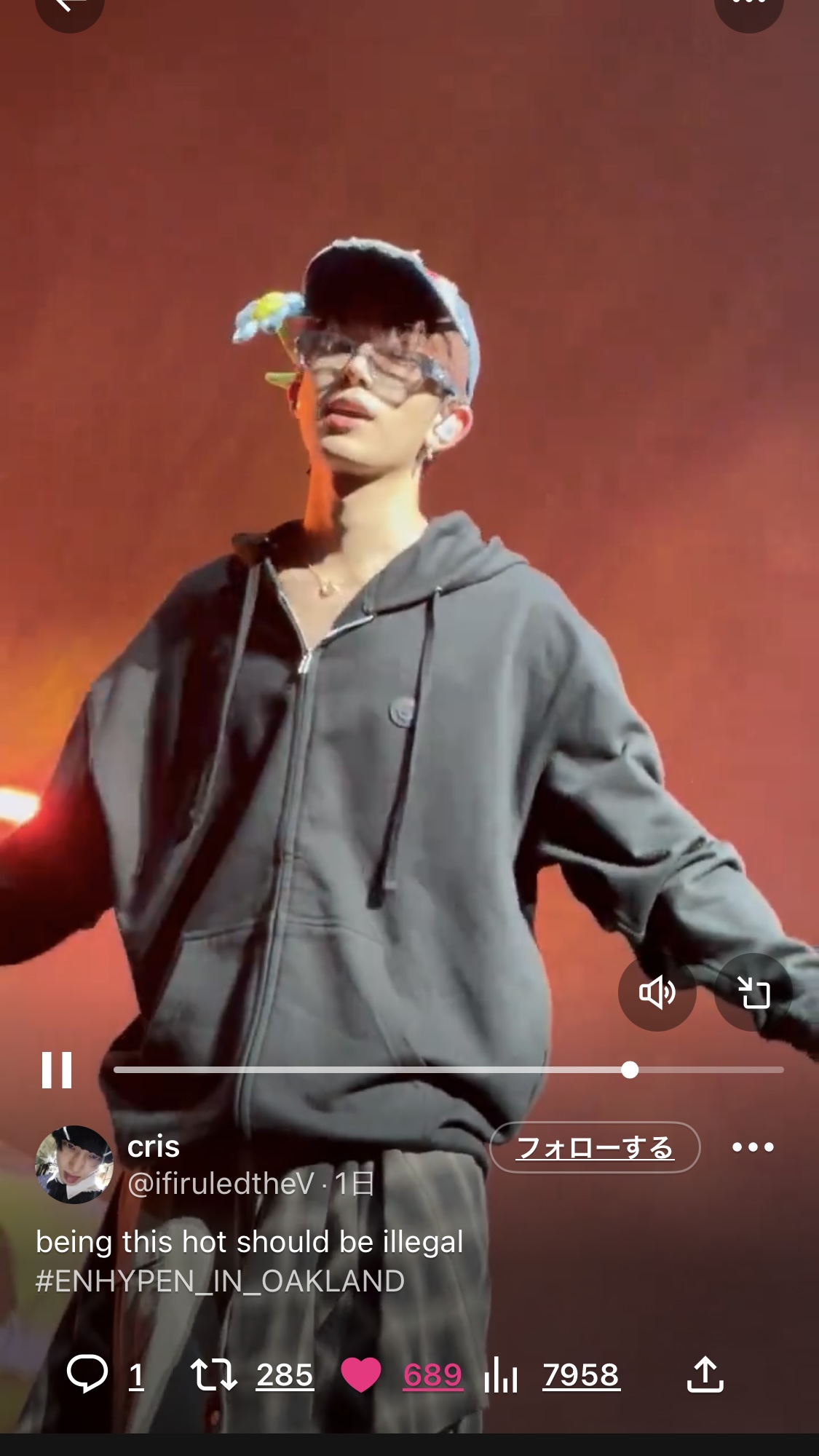
Task: Pause the video playback
Action: click(x=57, y=1070)
